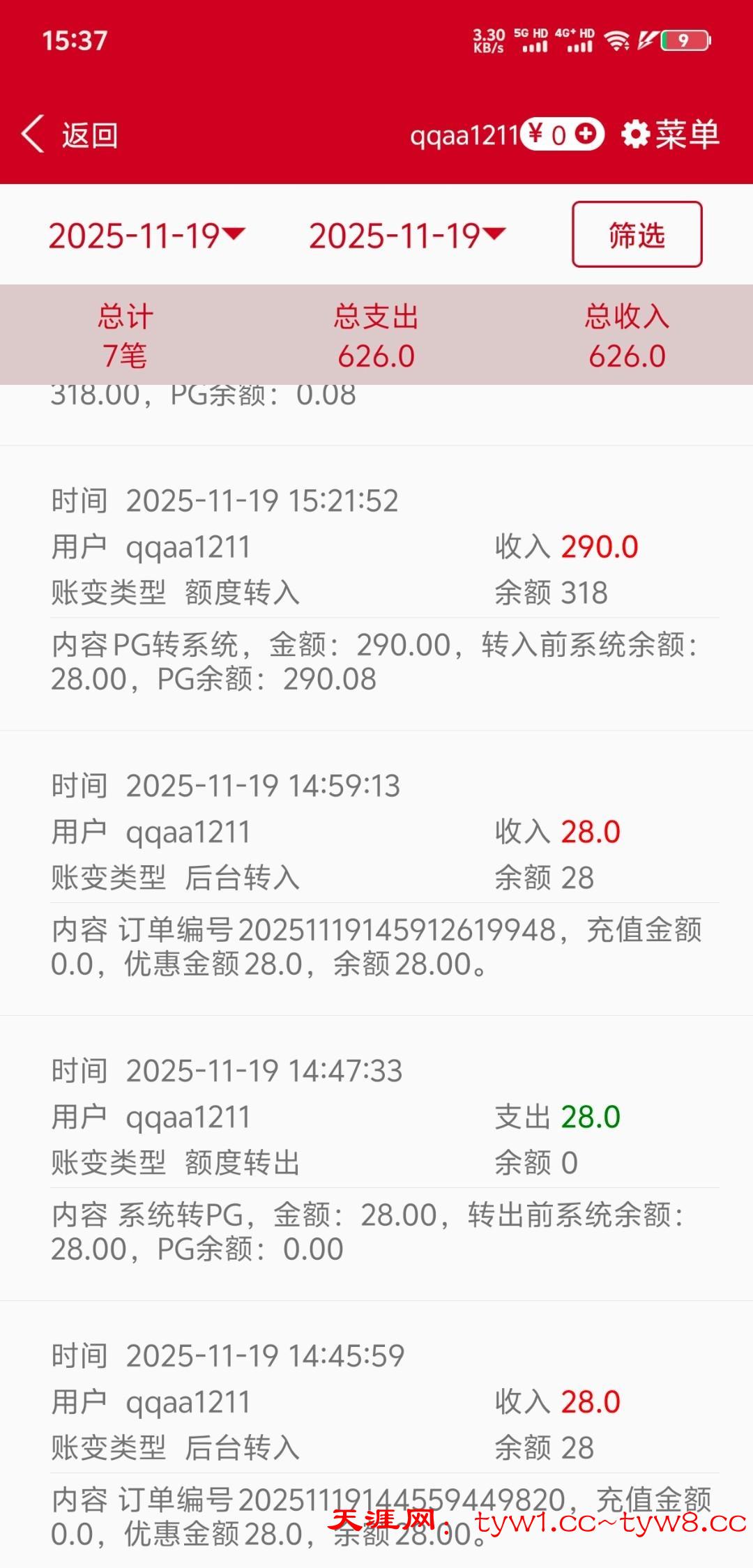The height and width of the screenshot is (1568, 753).
Task: Tap the plus icon beside the balance
Action: pyautogui.click(x=587, y=134)
